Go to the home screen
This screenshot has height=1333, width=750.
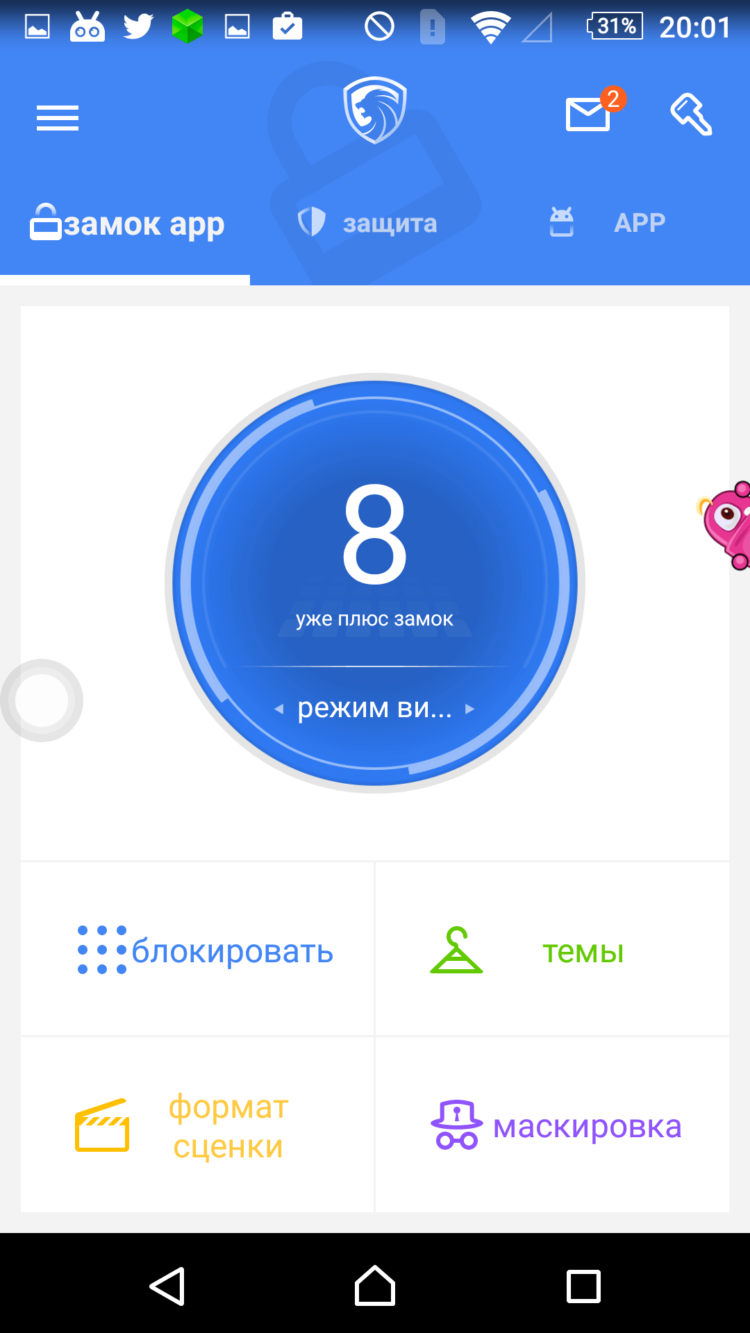[x=375, y=1285]
